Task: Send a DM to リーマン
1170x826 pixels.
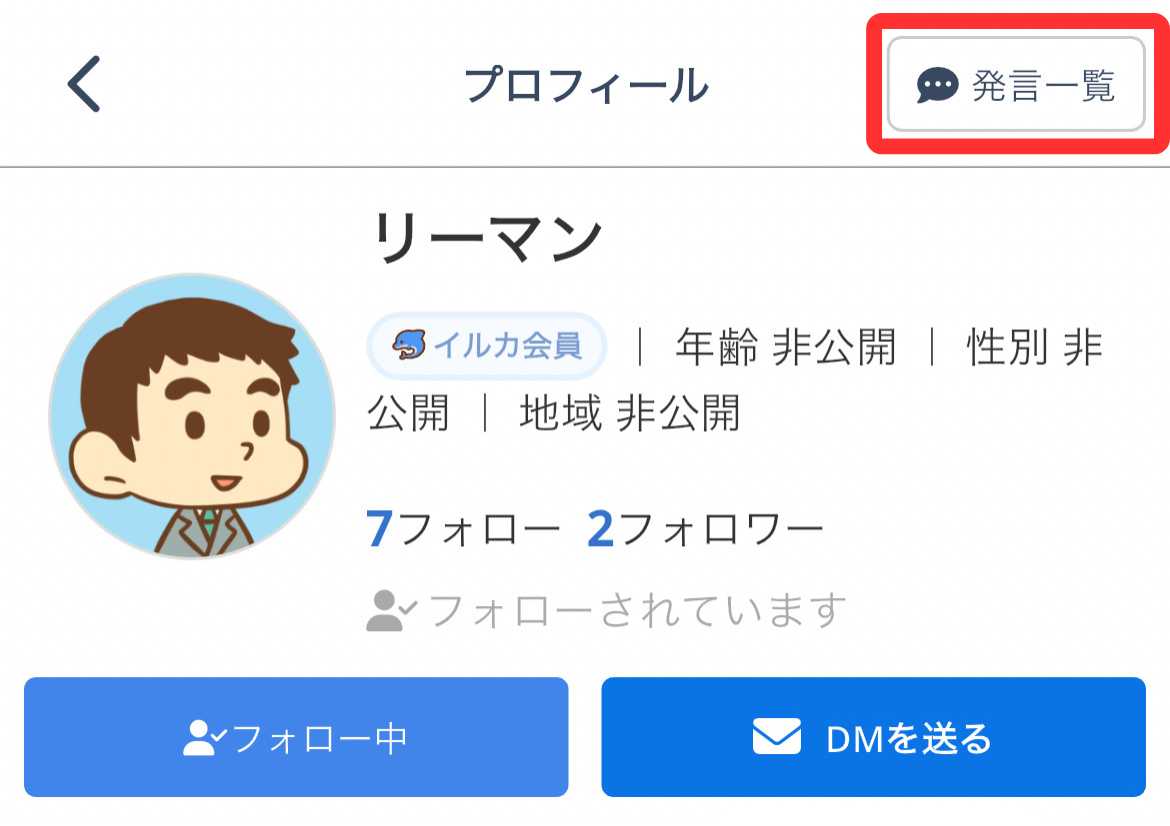Action: click(873, 737)
